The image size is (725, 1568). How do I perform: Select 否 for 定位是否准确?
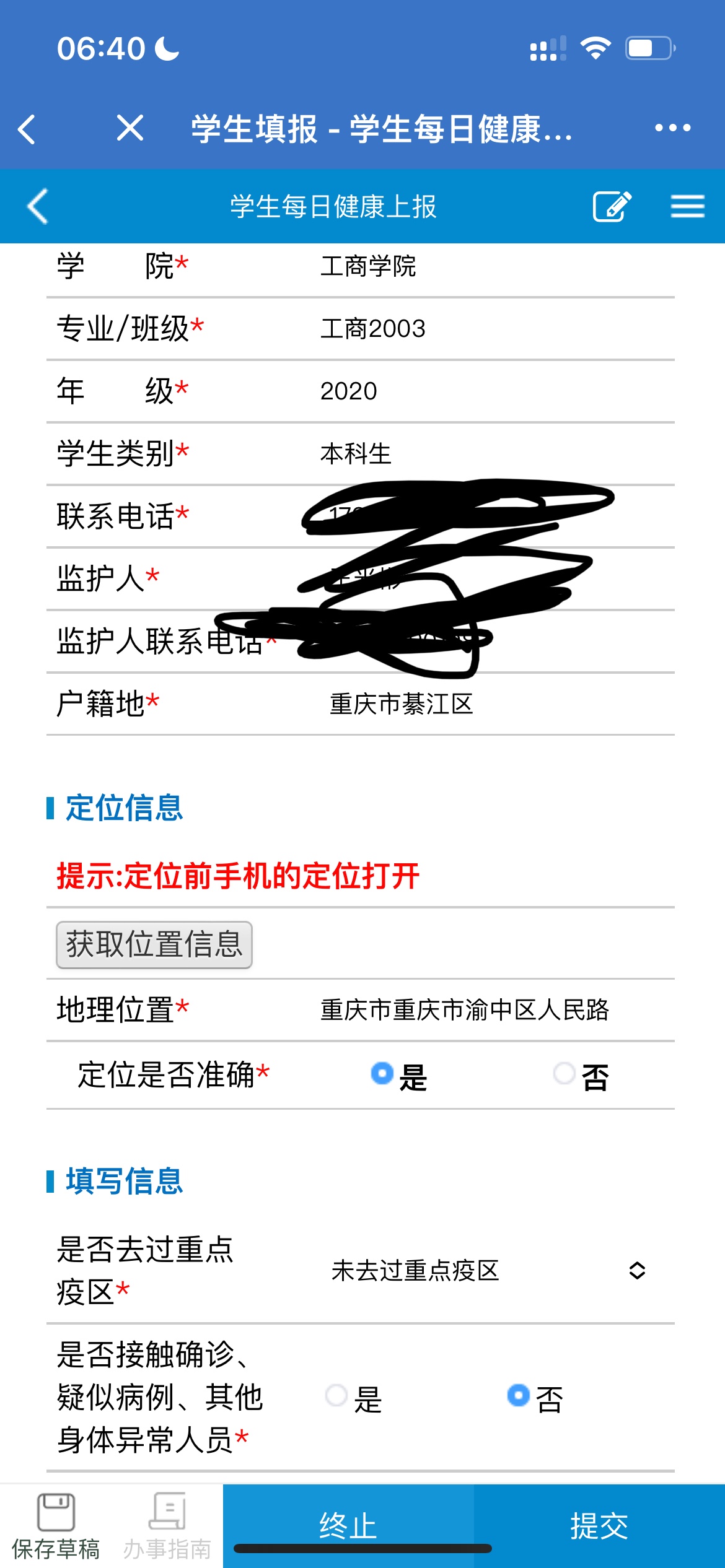565,1073
